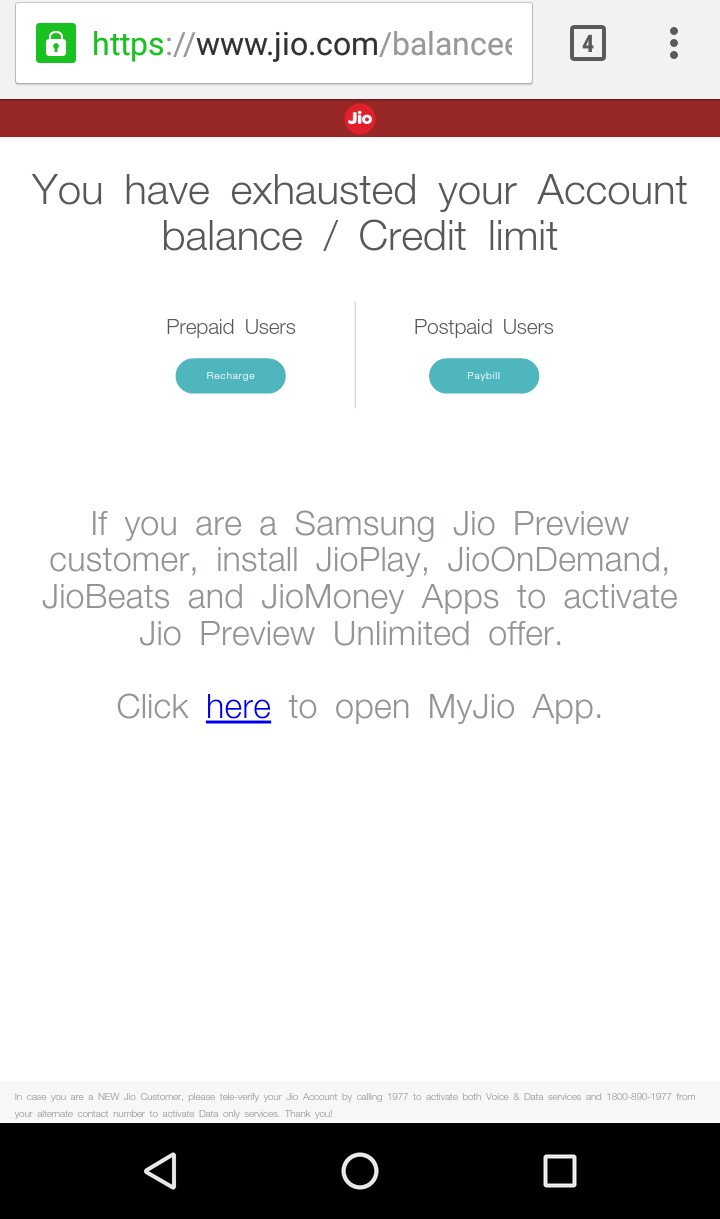Open the browser overflow menu
Viewport: 720px width, 1219px height.
(x=673, y=44)
